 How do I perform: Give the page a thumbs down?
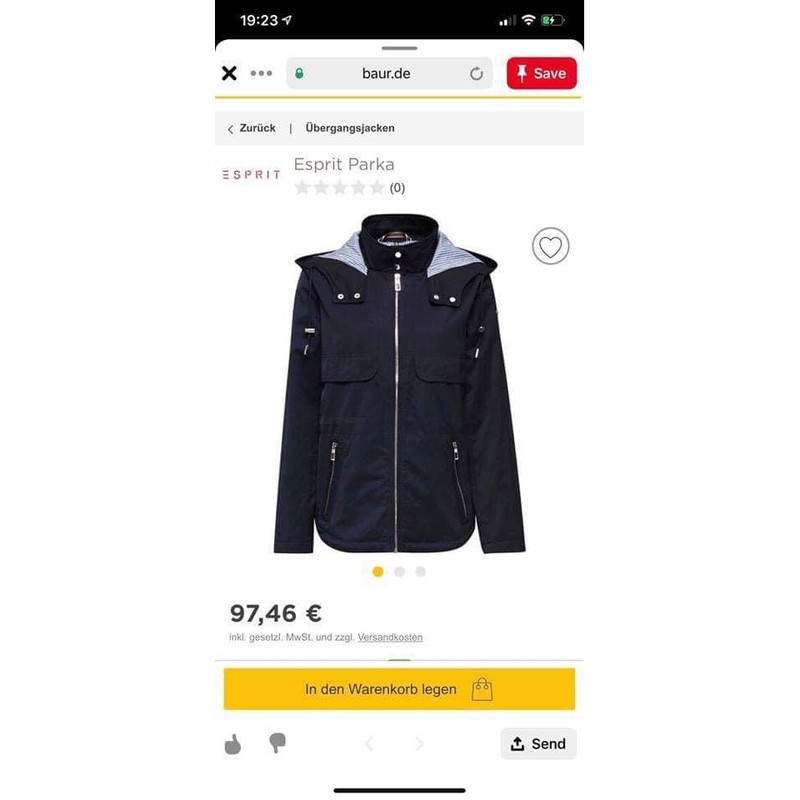(278, 743)
